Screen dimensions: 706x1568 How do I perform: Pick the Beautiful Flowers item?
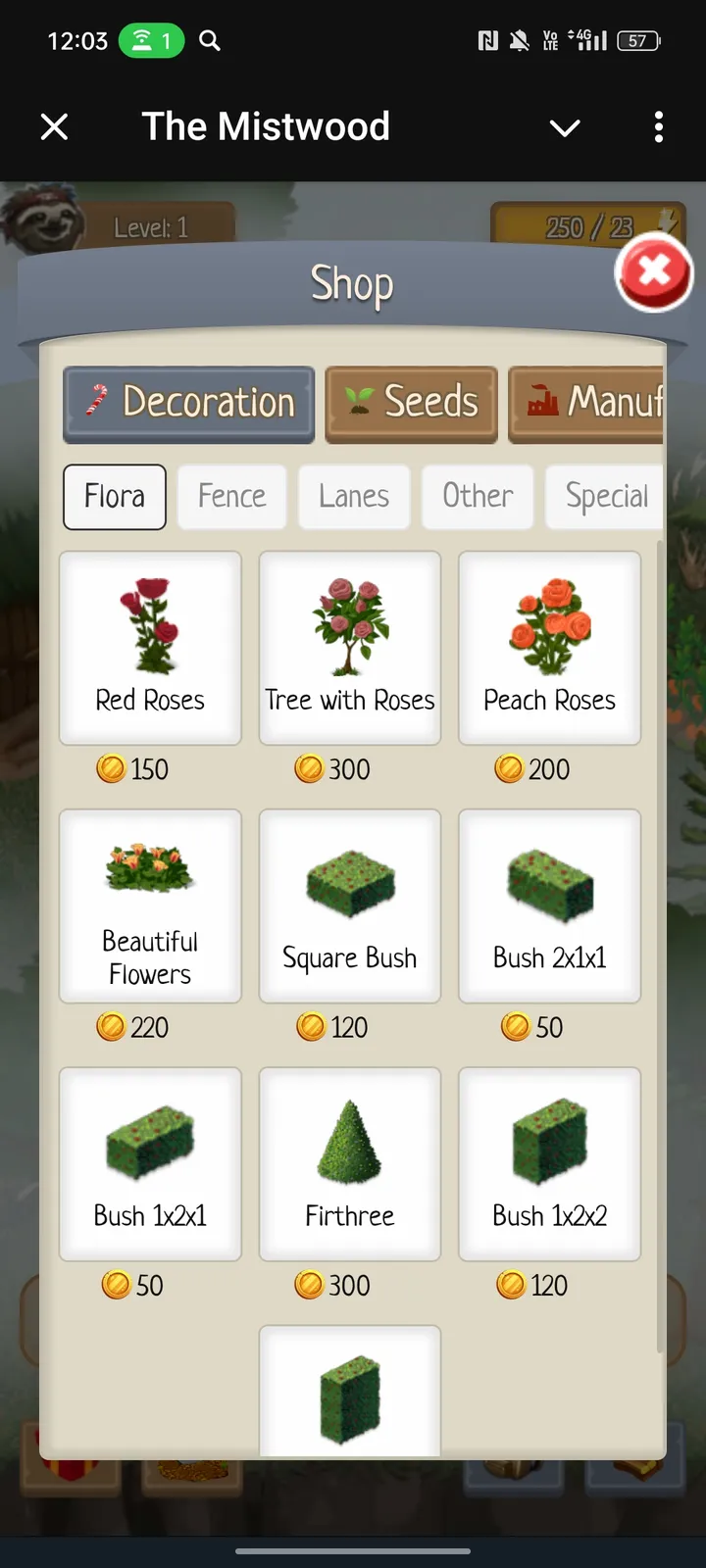pos(150,906)
